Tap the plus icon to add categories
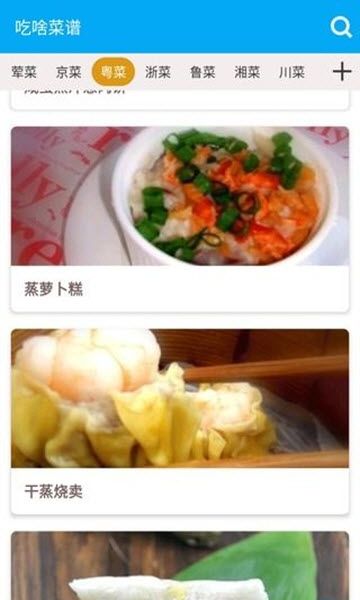360x600 pixels. pos(342,72)
